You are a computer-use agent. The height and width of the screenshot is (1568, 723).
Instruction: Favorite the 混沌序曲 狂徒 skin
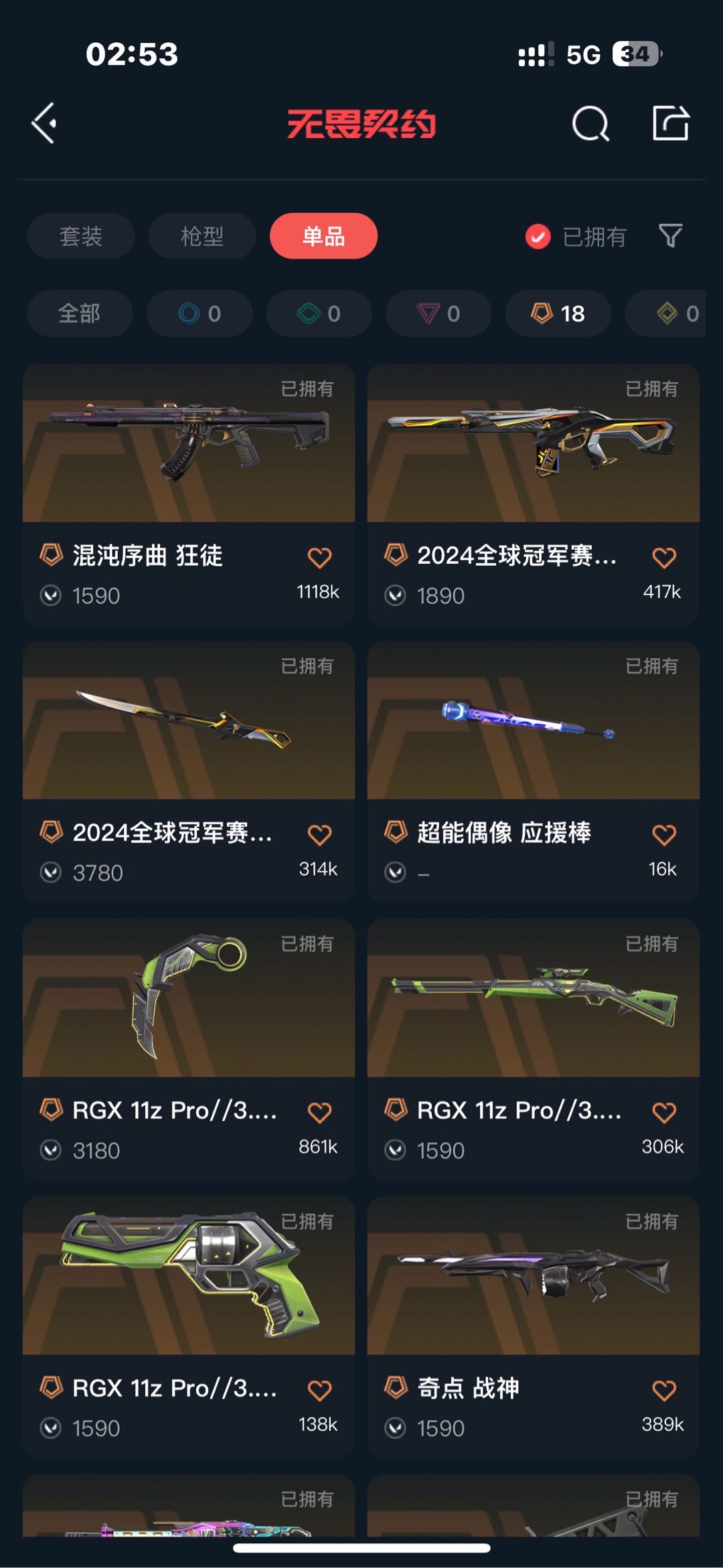[x=319, y=558]
